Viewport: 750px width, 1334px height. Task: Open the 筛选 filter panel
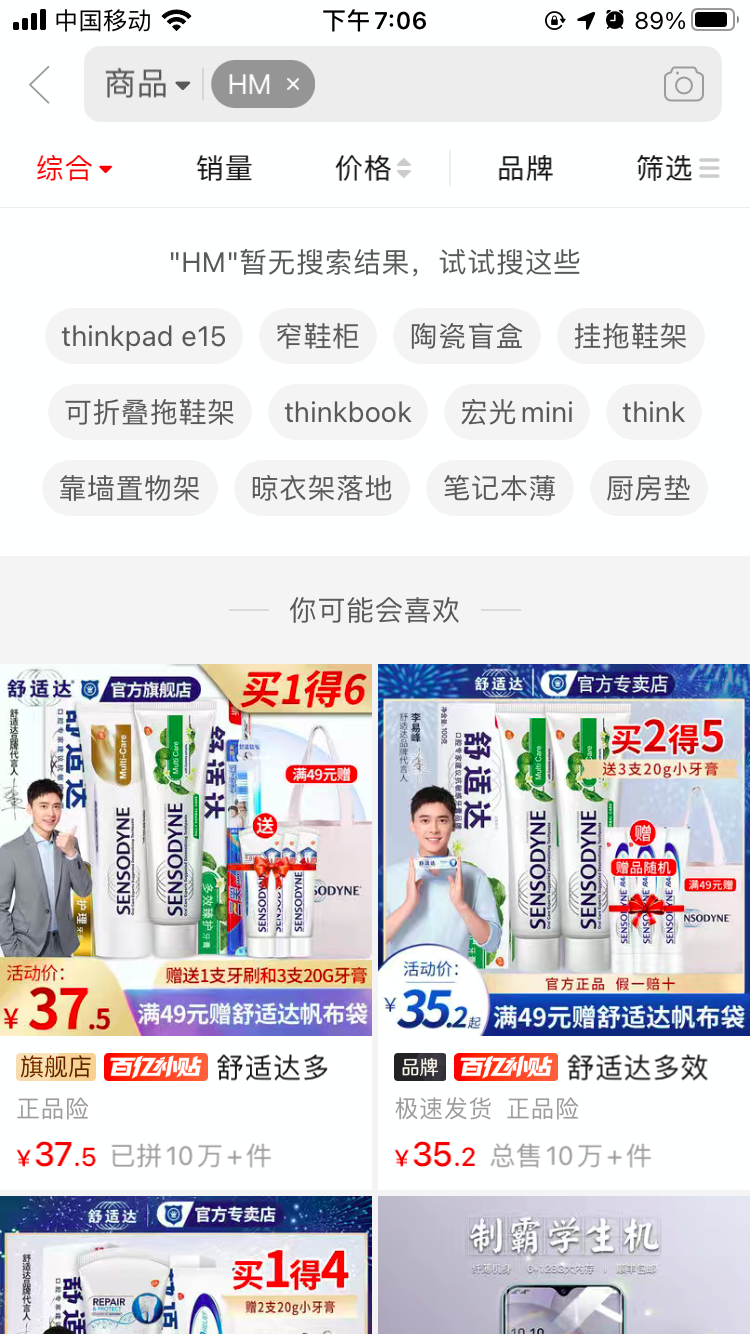[677, 168]
